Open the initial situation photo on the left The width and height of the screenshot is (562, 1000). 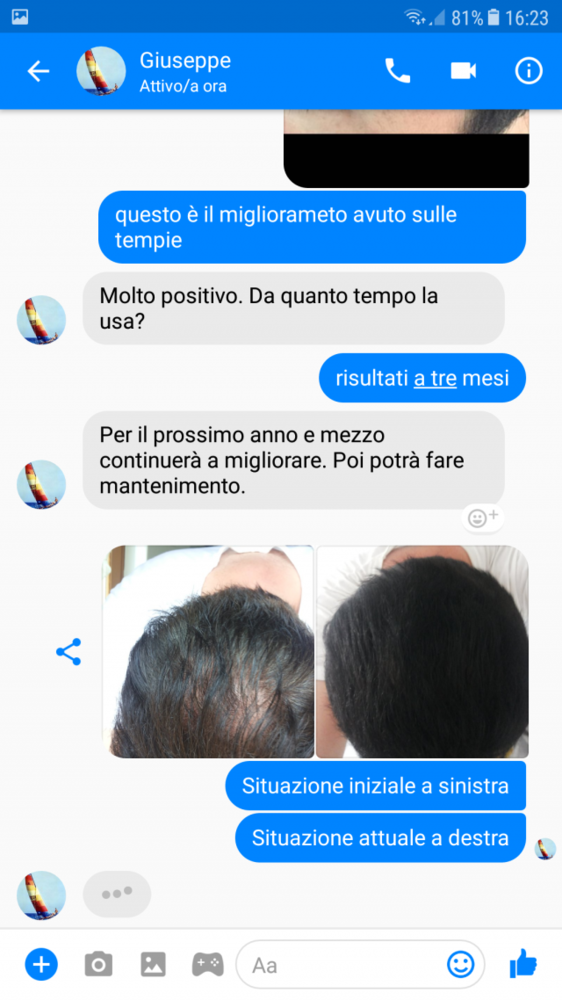(209, 651)
